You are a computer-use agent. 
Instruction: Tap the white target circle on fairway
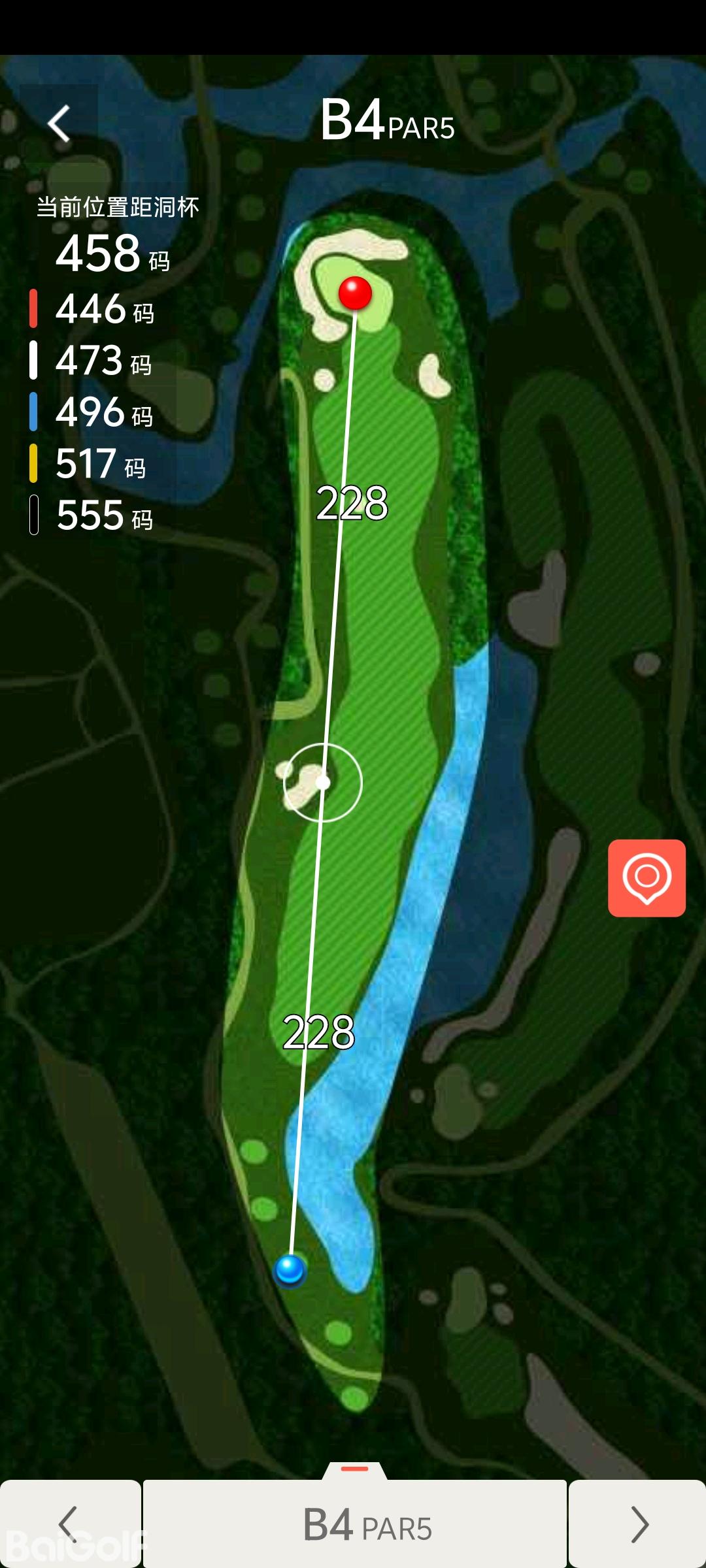[x=323, y=782]
